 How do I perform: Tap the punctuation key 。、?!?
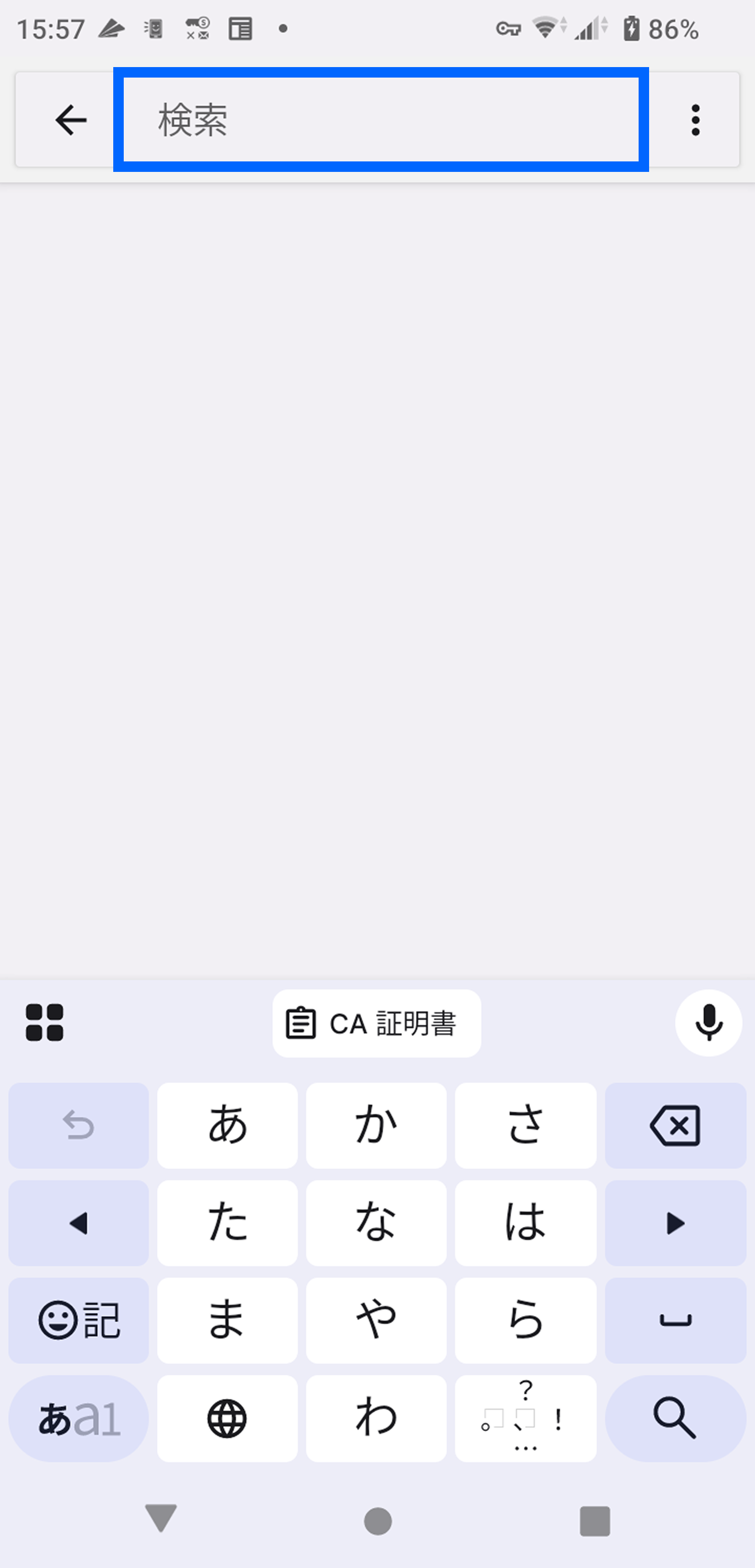coord(525,1418)
